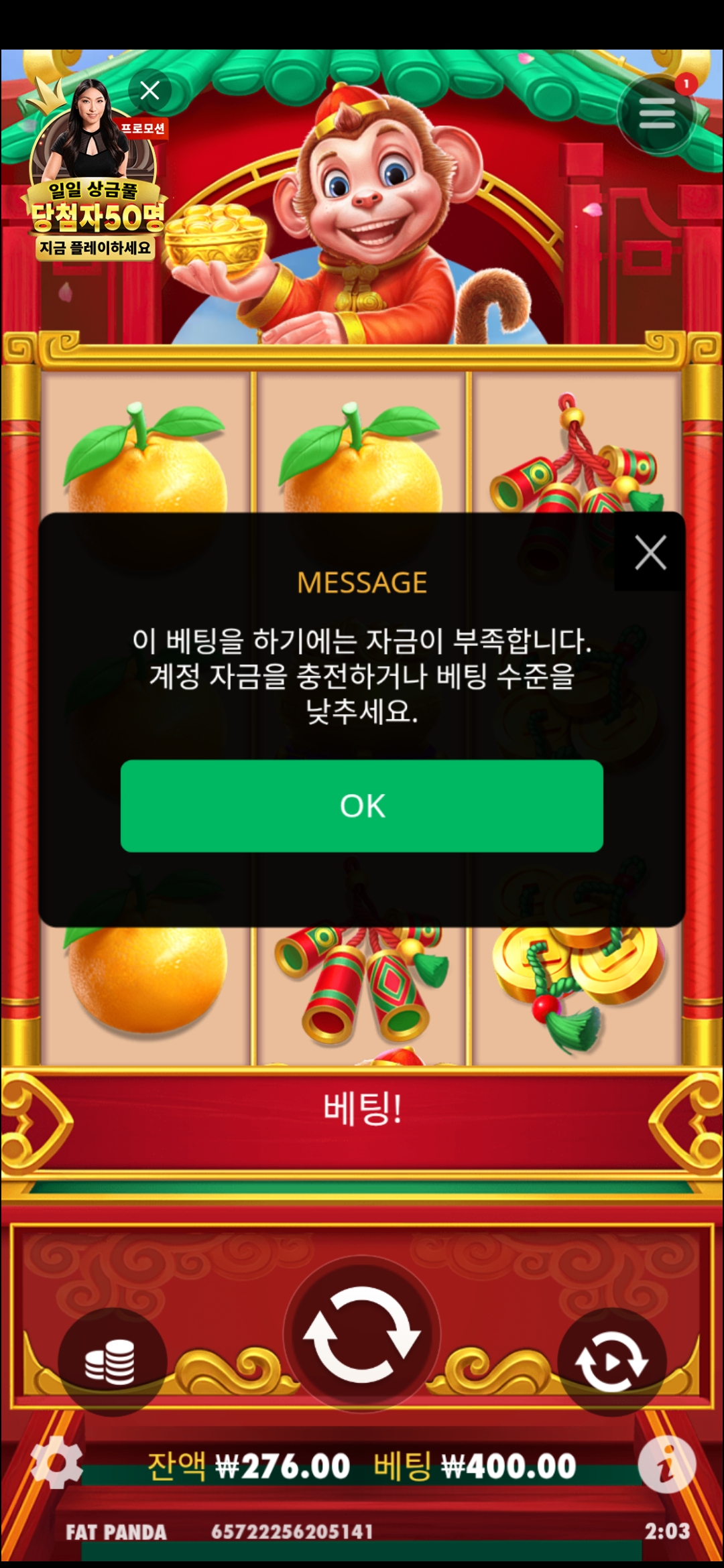The image size is (724, 1568).
Task: Open the hamburger menu
Action: tap(656, 113)
